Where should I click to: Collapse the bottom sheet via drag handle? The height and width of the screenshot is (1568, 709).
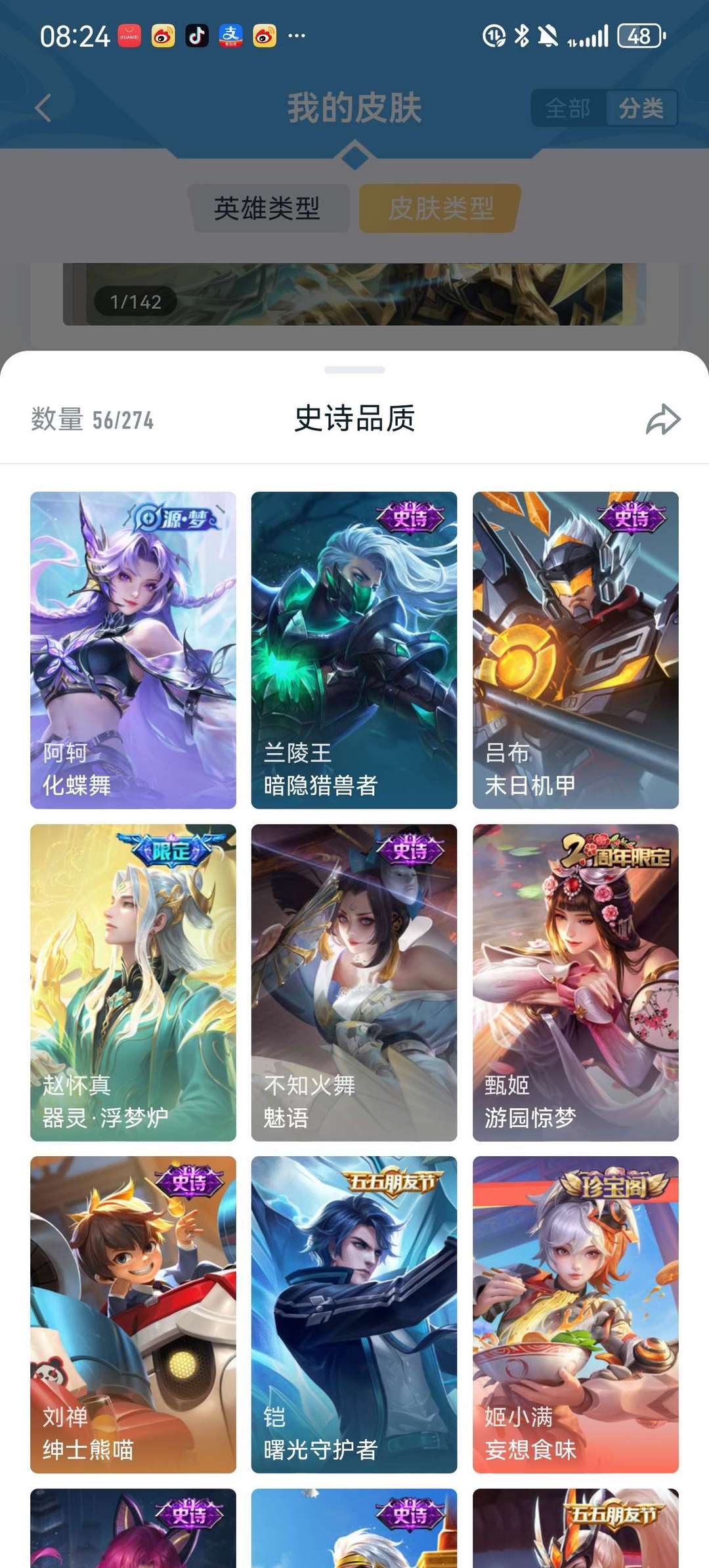click(354, 370)
